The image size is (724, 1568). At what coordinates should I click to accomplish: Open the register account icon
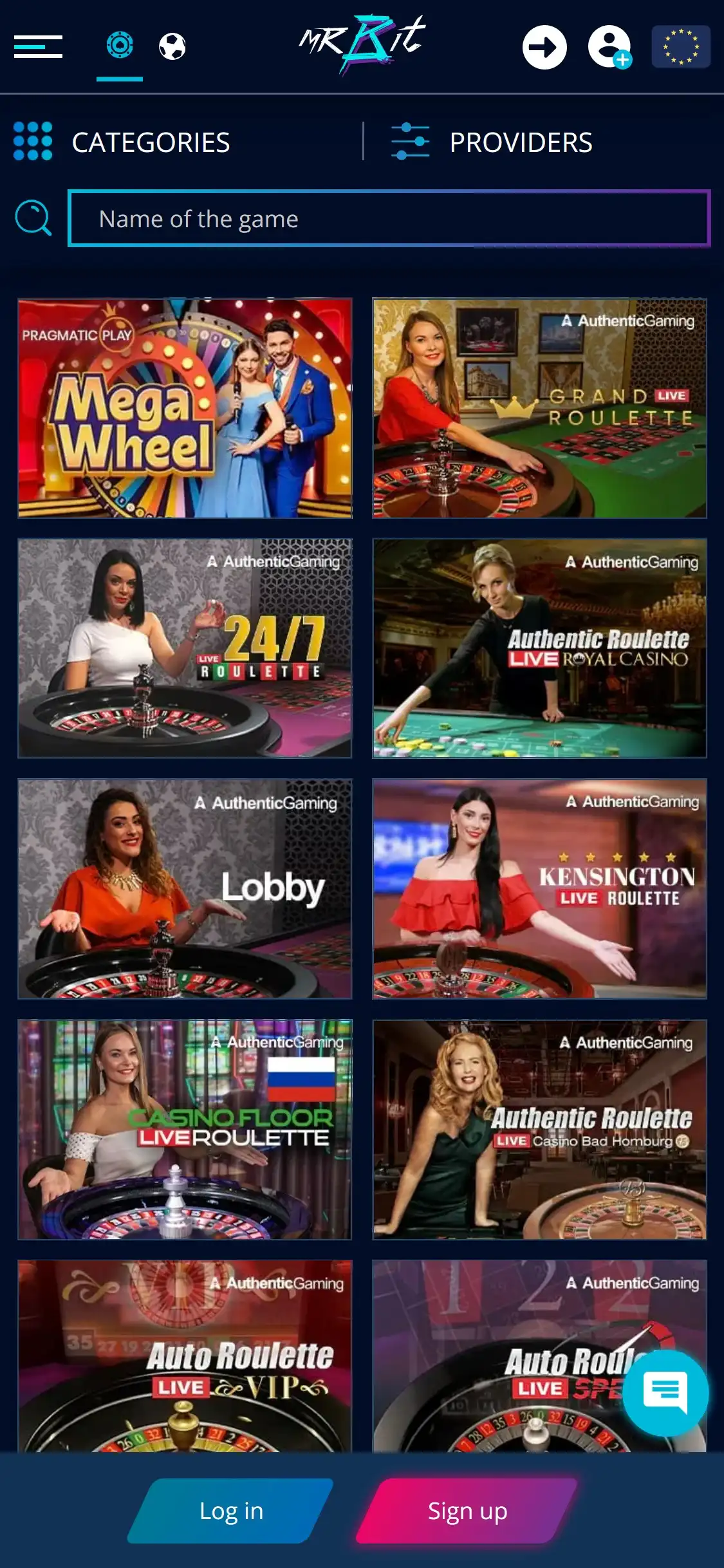[609, 47]
